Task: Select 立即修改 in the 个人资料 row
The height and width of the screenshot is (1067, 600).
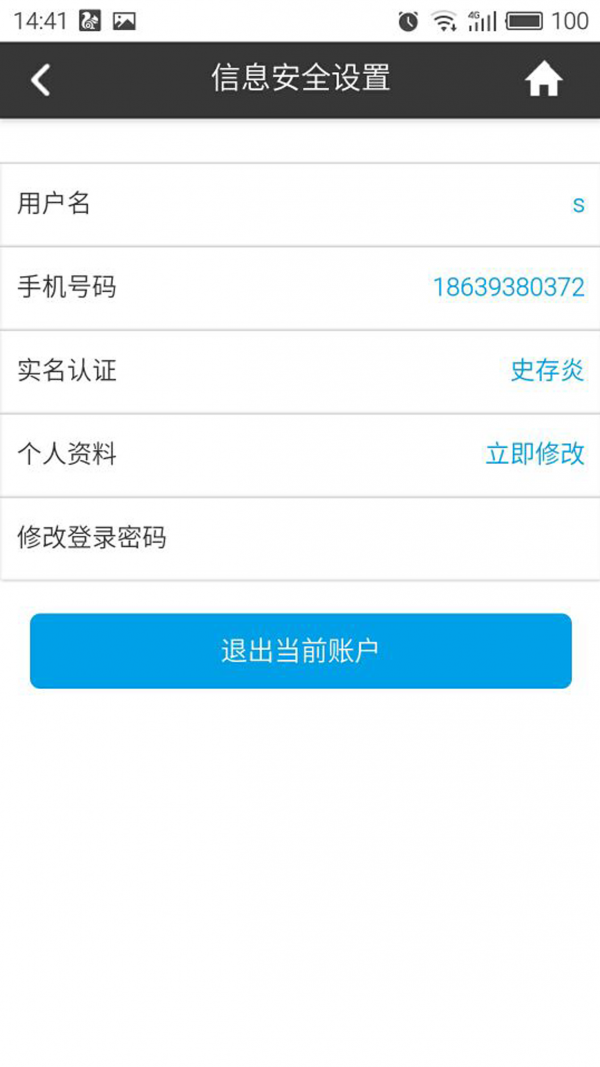Action: (535, 454)
